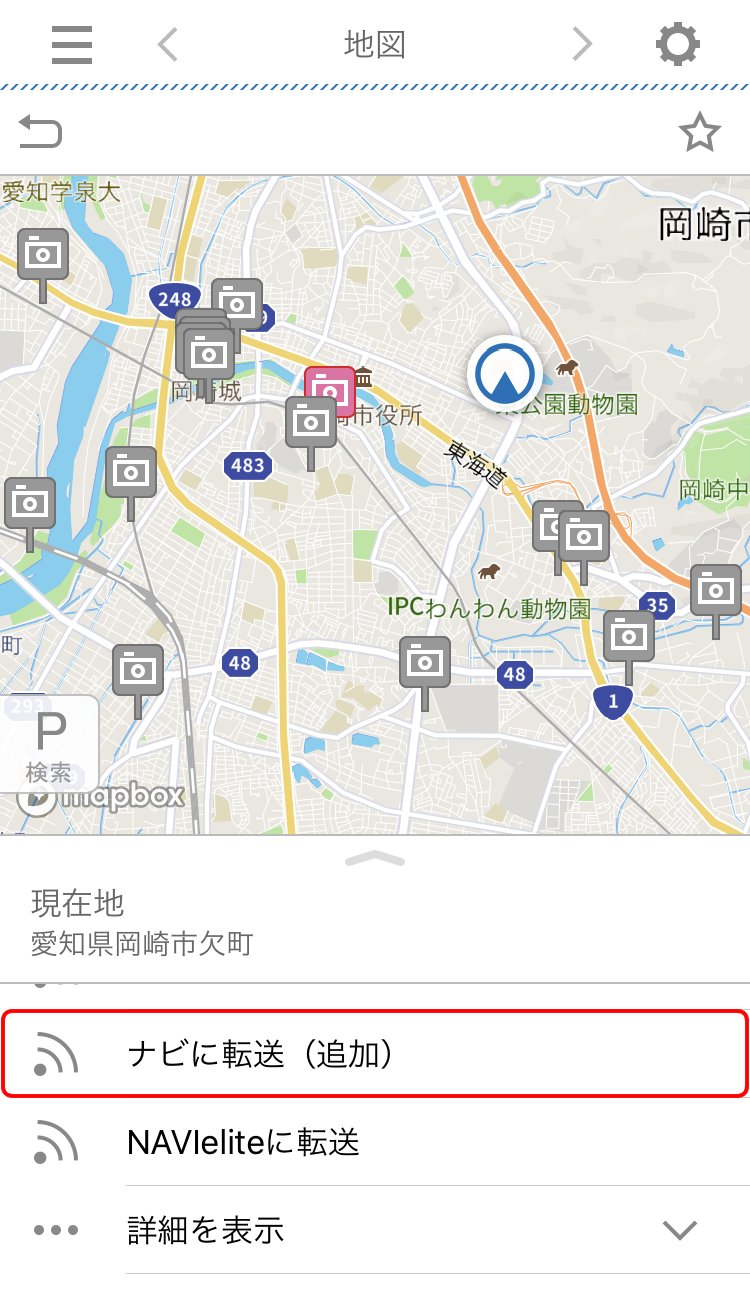Open the hamburger menu
750x1294 pixels.
72,44
